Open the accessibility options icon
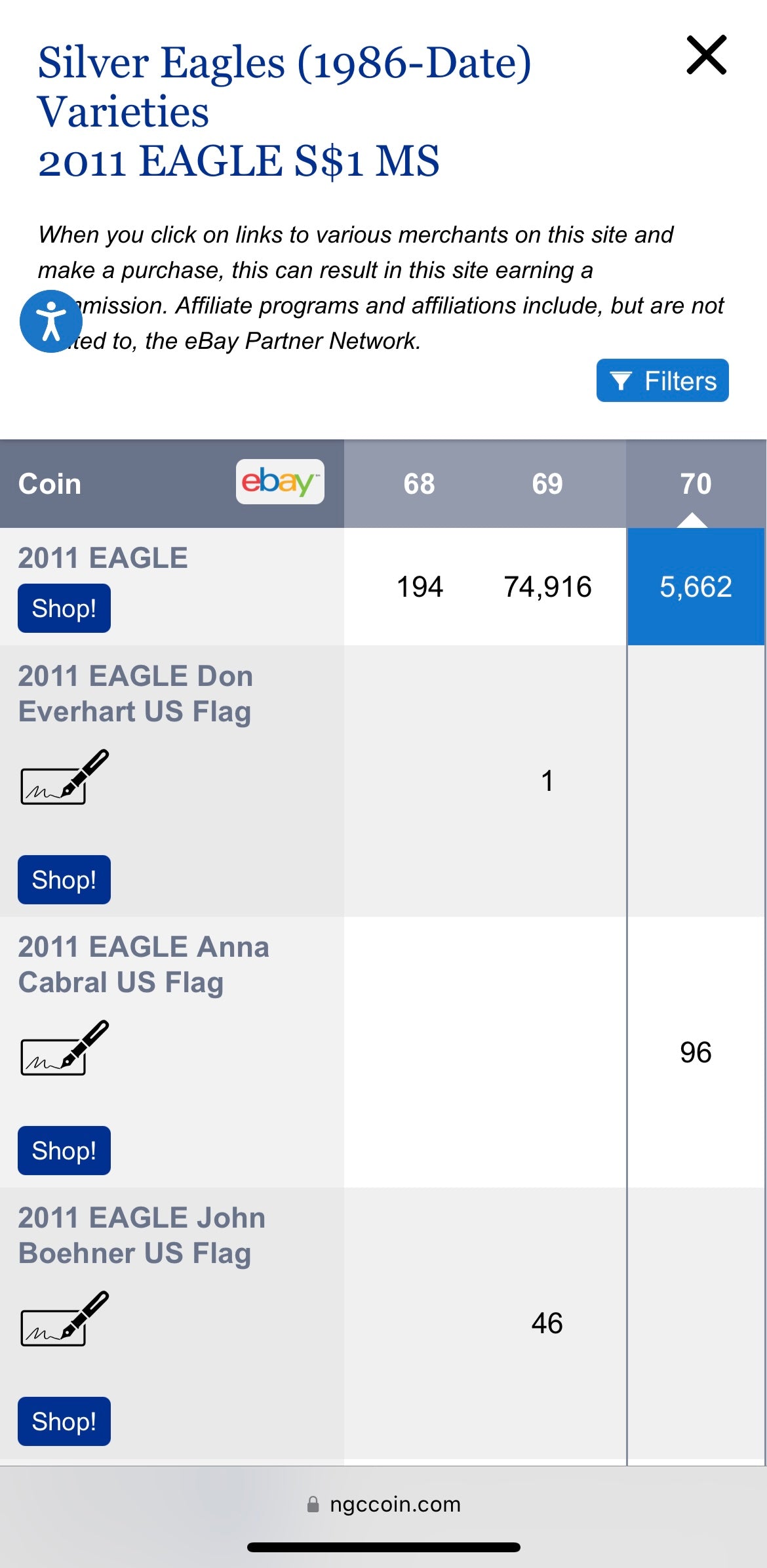The width and height of the screenshot is (767, 1568). point(50,321)
